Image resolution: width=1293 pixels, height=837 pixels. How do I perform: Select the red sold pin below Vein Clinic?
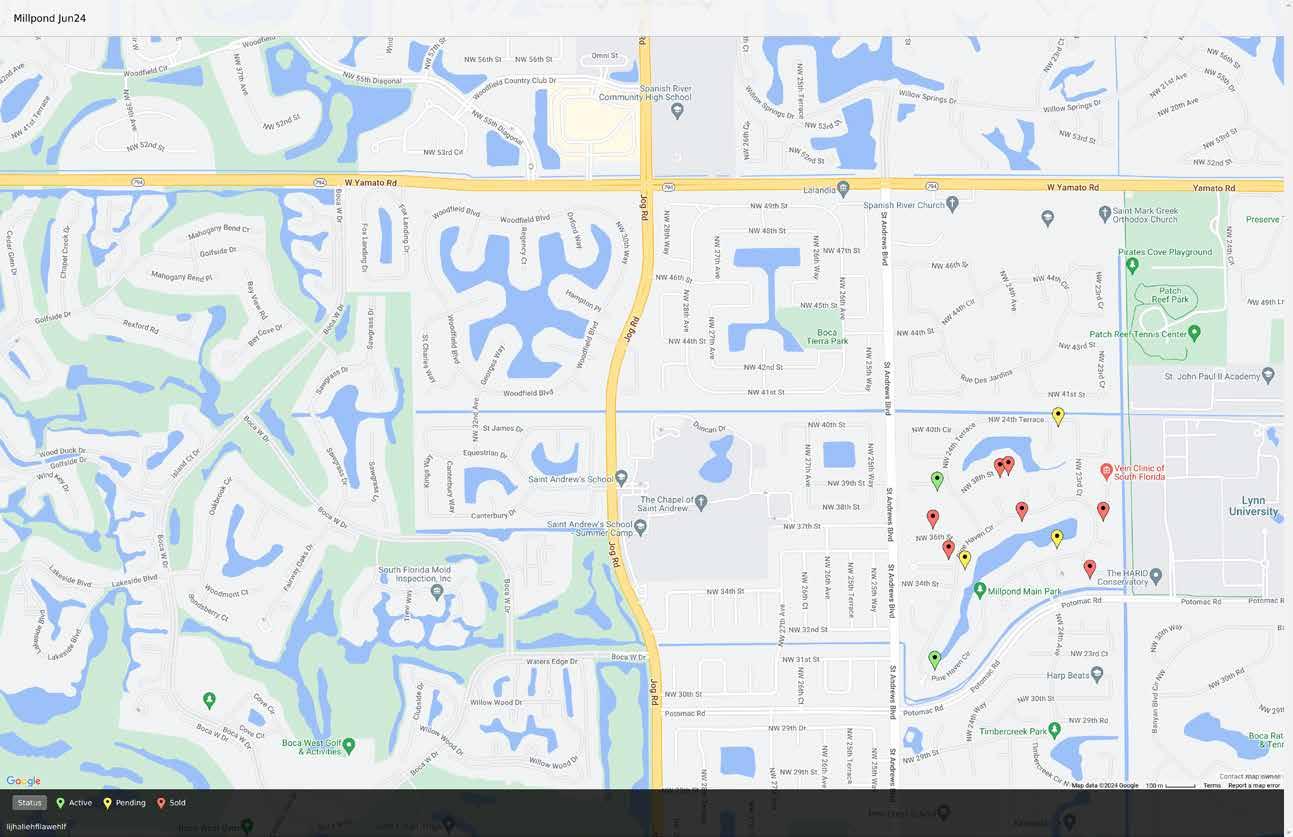(x=1103, y=510)
